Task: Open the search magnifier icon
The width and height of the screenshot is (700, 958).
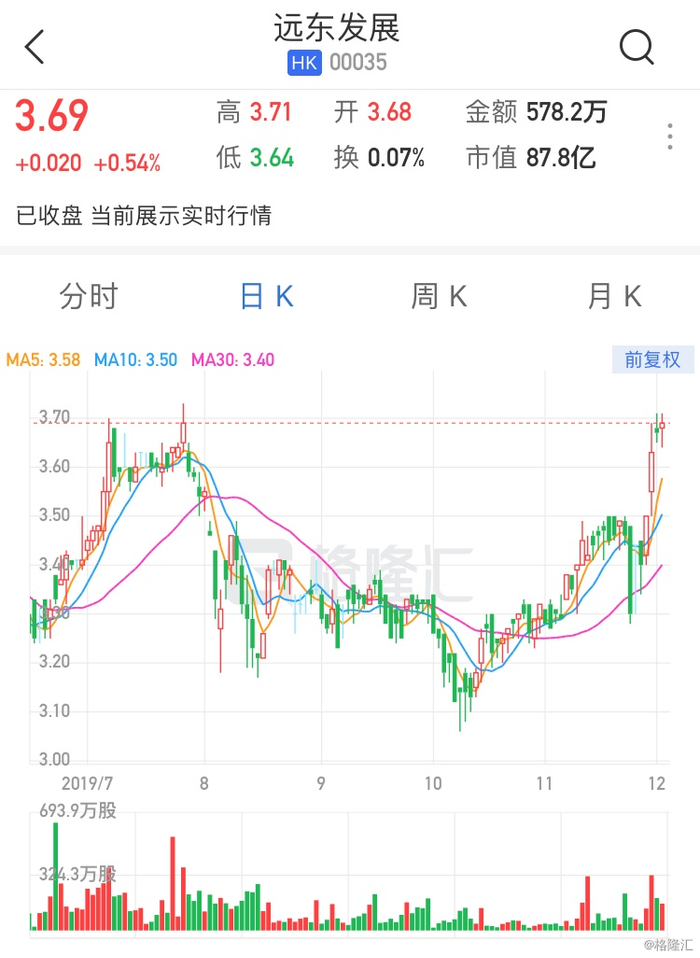Action: click(636, 46)
